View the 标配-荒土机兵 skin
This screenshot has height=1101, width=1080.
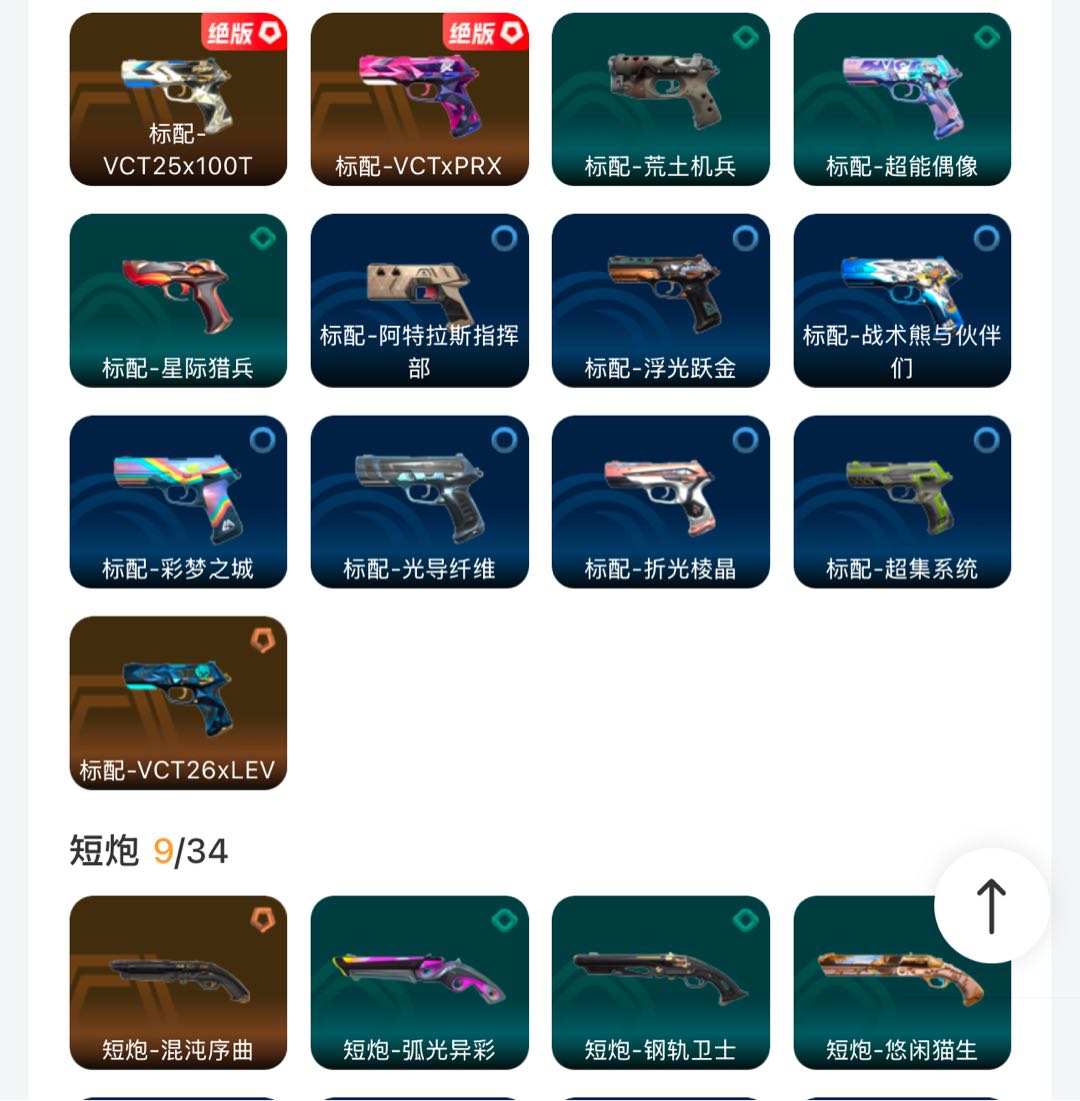[x=660, y=99]
